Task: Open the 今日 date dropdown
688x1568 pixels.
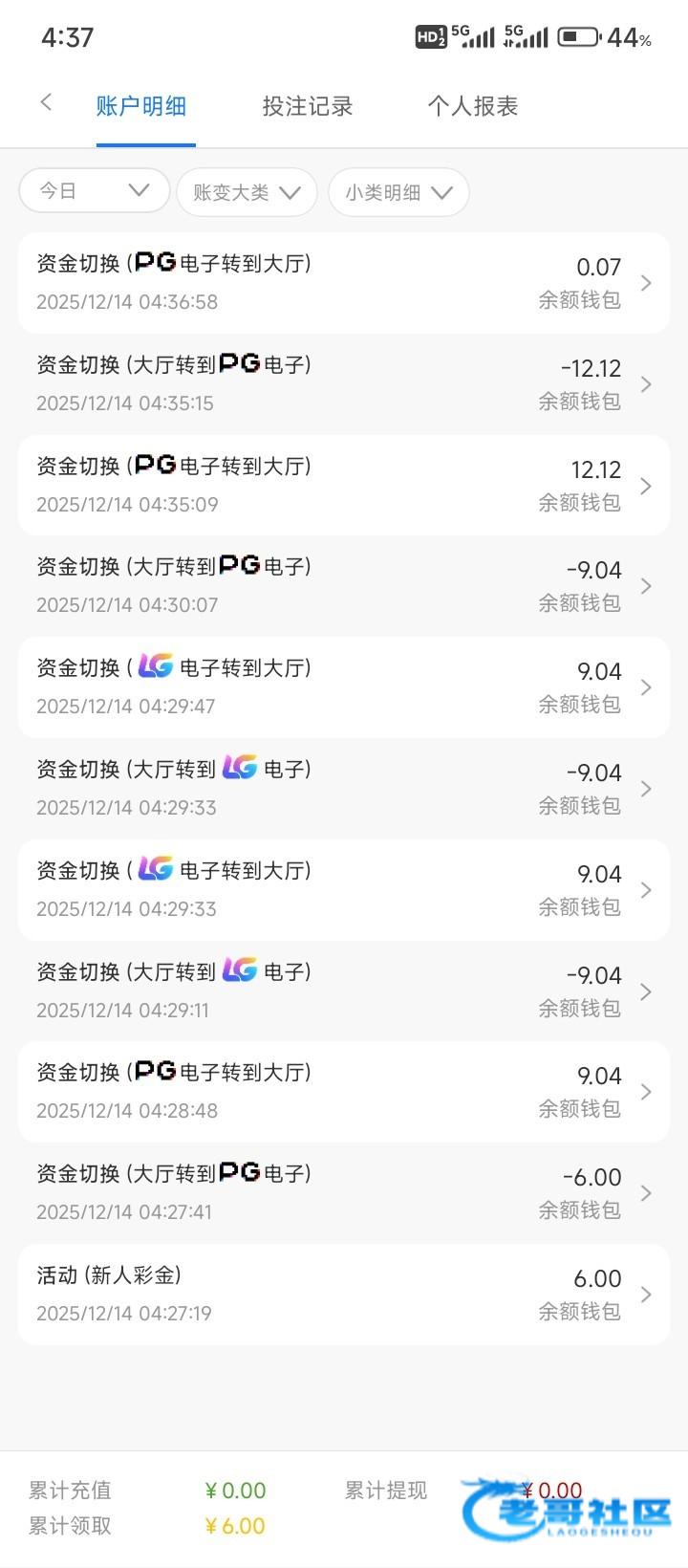Action: pos(94,191)
